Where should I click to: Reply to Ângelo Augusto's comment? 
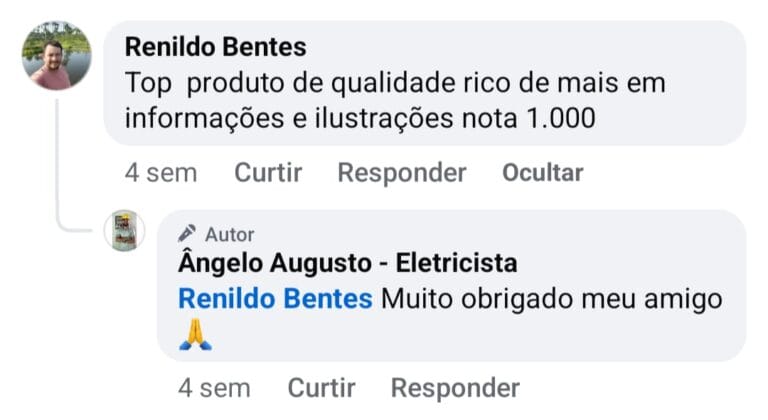(455, 388)
